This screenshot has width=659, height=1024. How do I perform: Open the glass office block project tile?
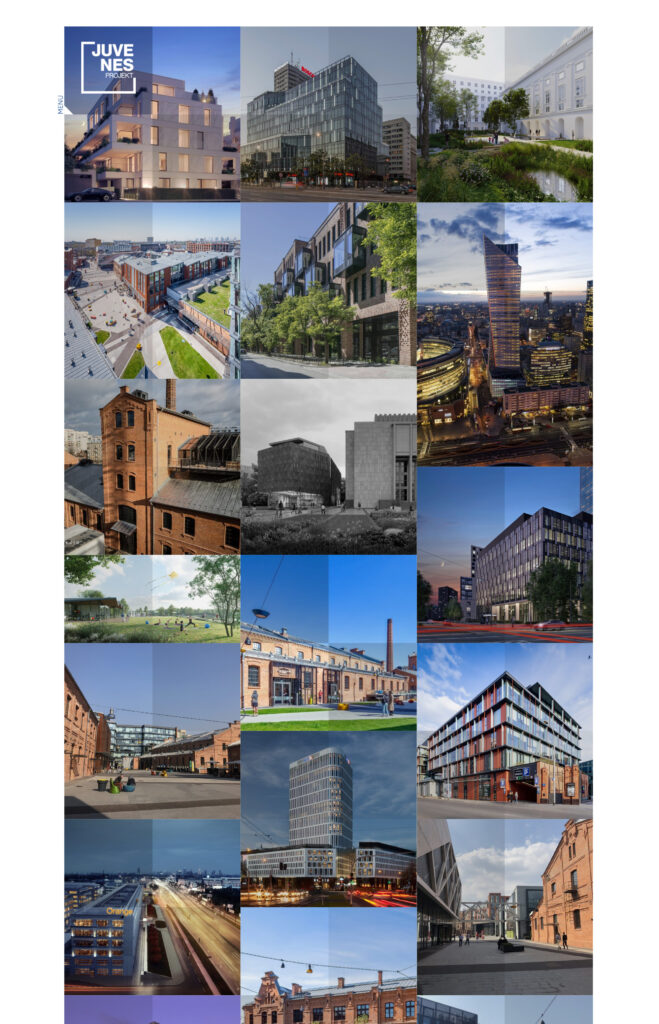pyautogui.click(x=328, y=114)
